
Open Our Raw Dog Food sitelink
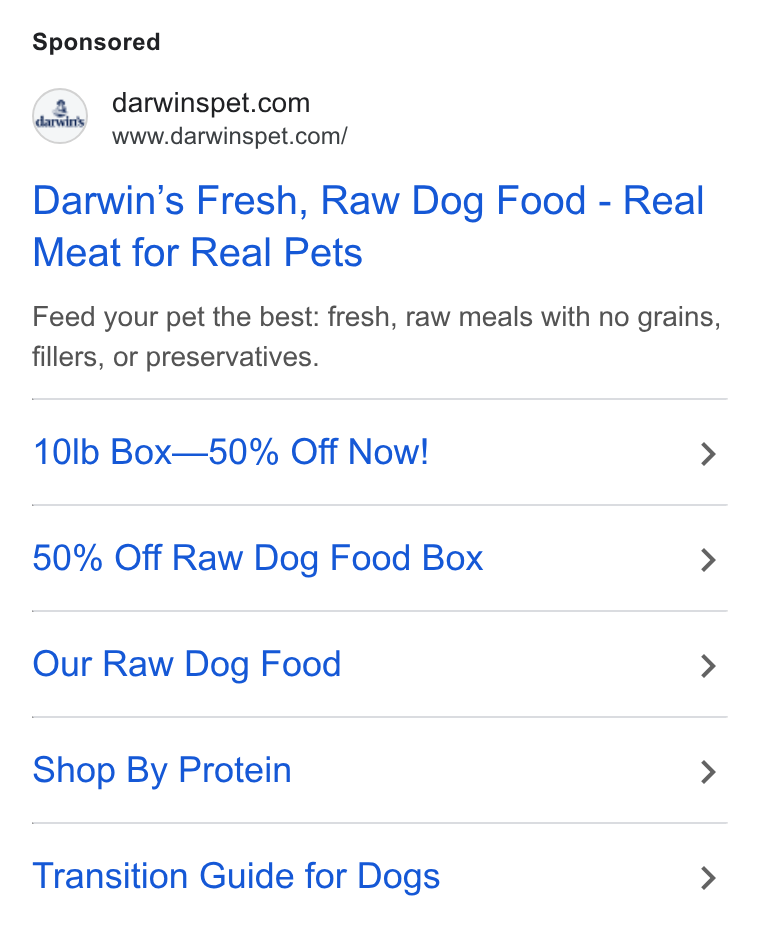[379, 665]
